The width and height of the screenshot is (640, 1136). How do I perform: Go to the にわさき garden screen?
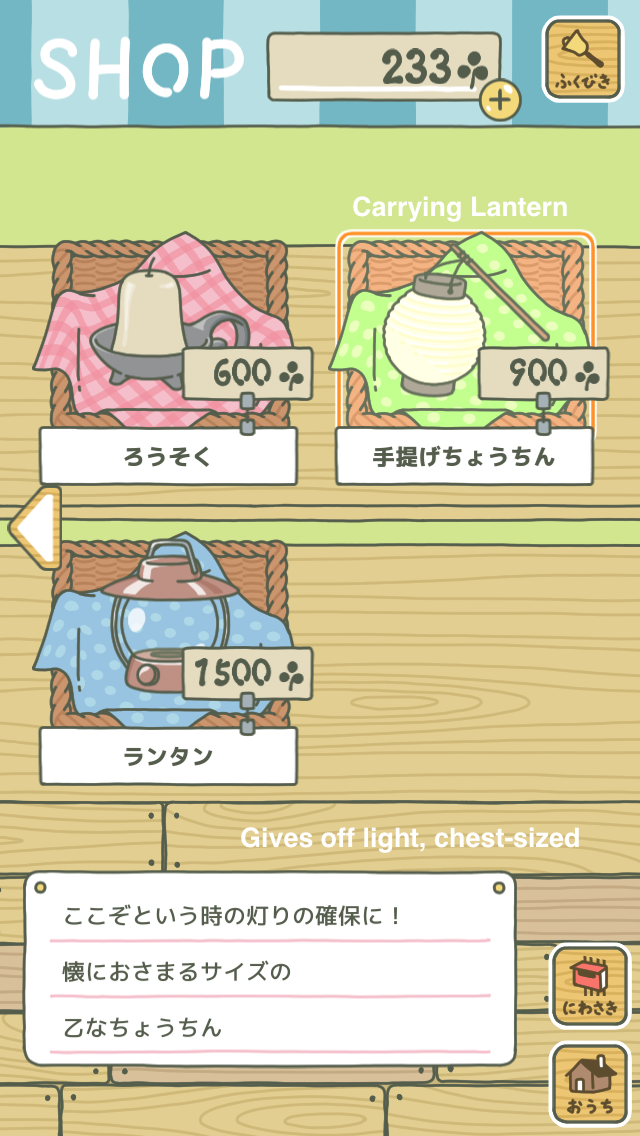pyautogui.click(x=589, y=986)
